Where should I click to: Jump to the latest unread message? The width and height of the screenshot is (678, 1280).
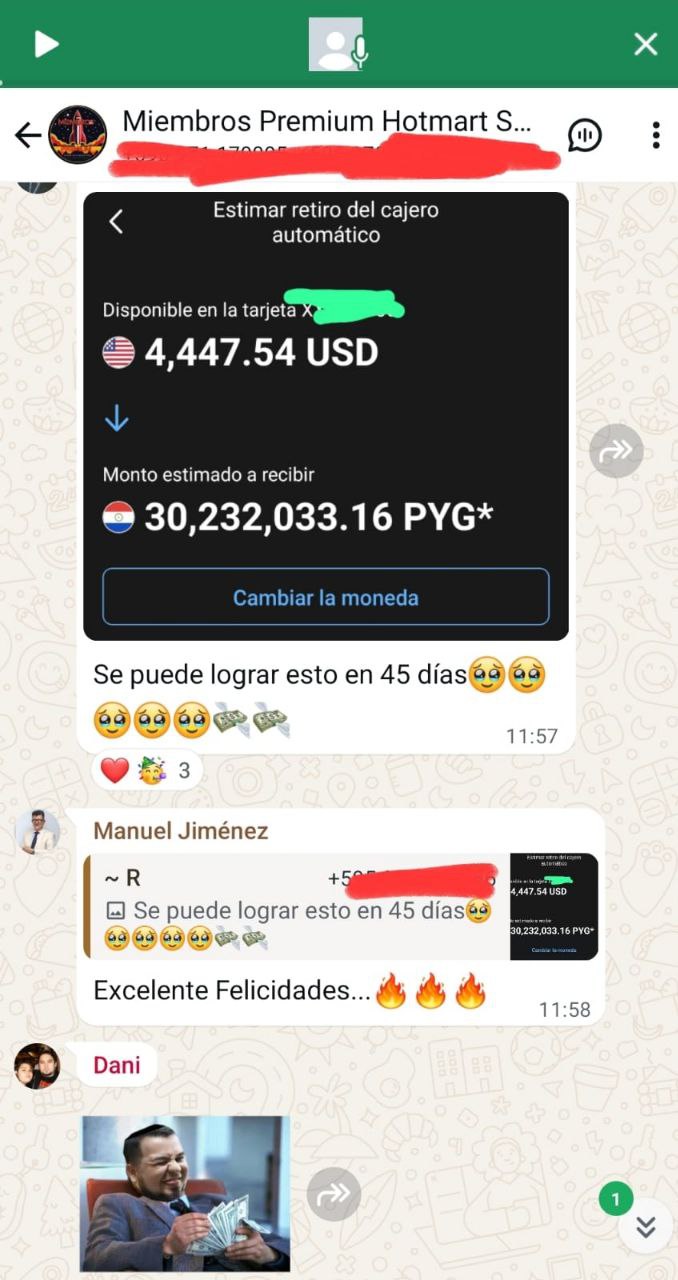[645, 1227]
